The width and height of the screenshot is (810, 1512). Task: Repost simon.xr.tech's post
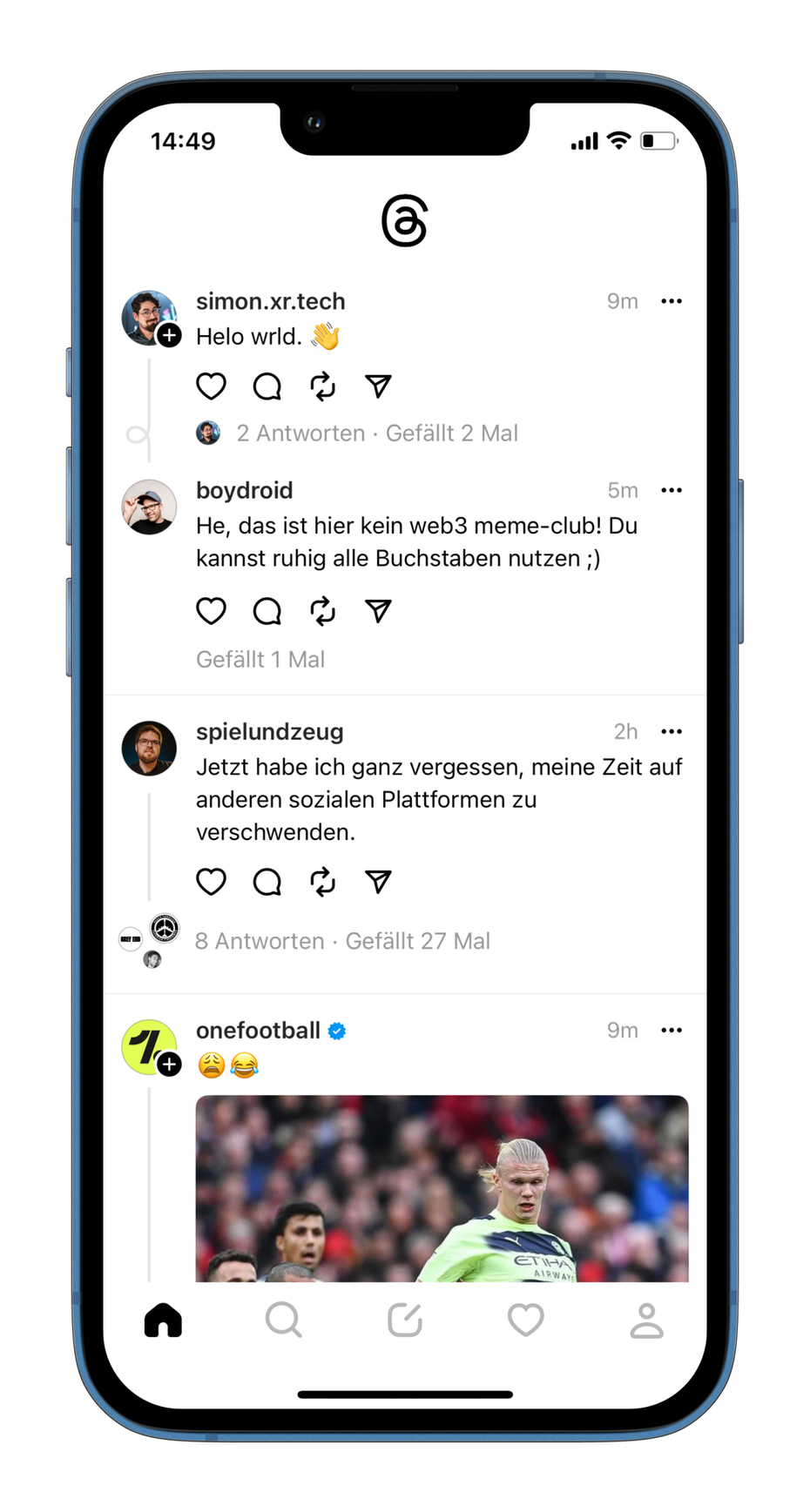tap(322, 386)
